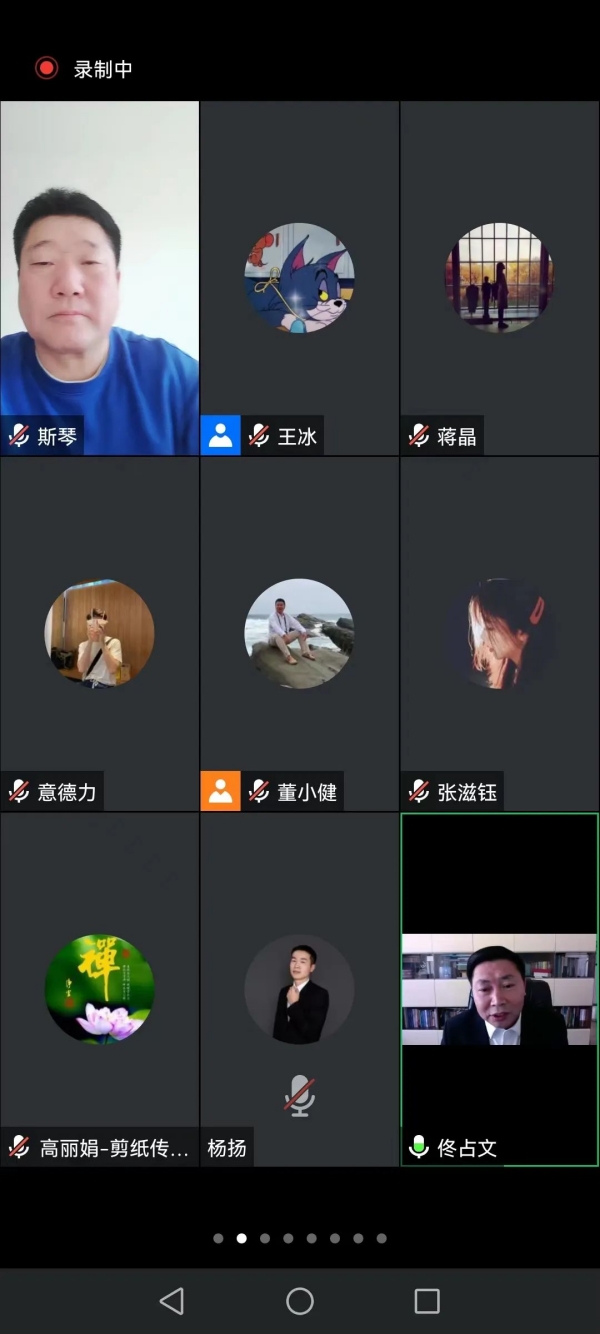
Task: Tap 张滋钰's participant tile
Action: click(x=500, y=634)
